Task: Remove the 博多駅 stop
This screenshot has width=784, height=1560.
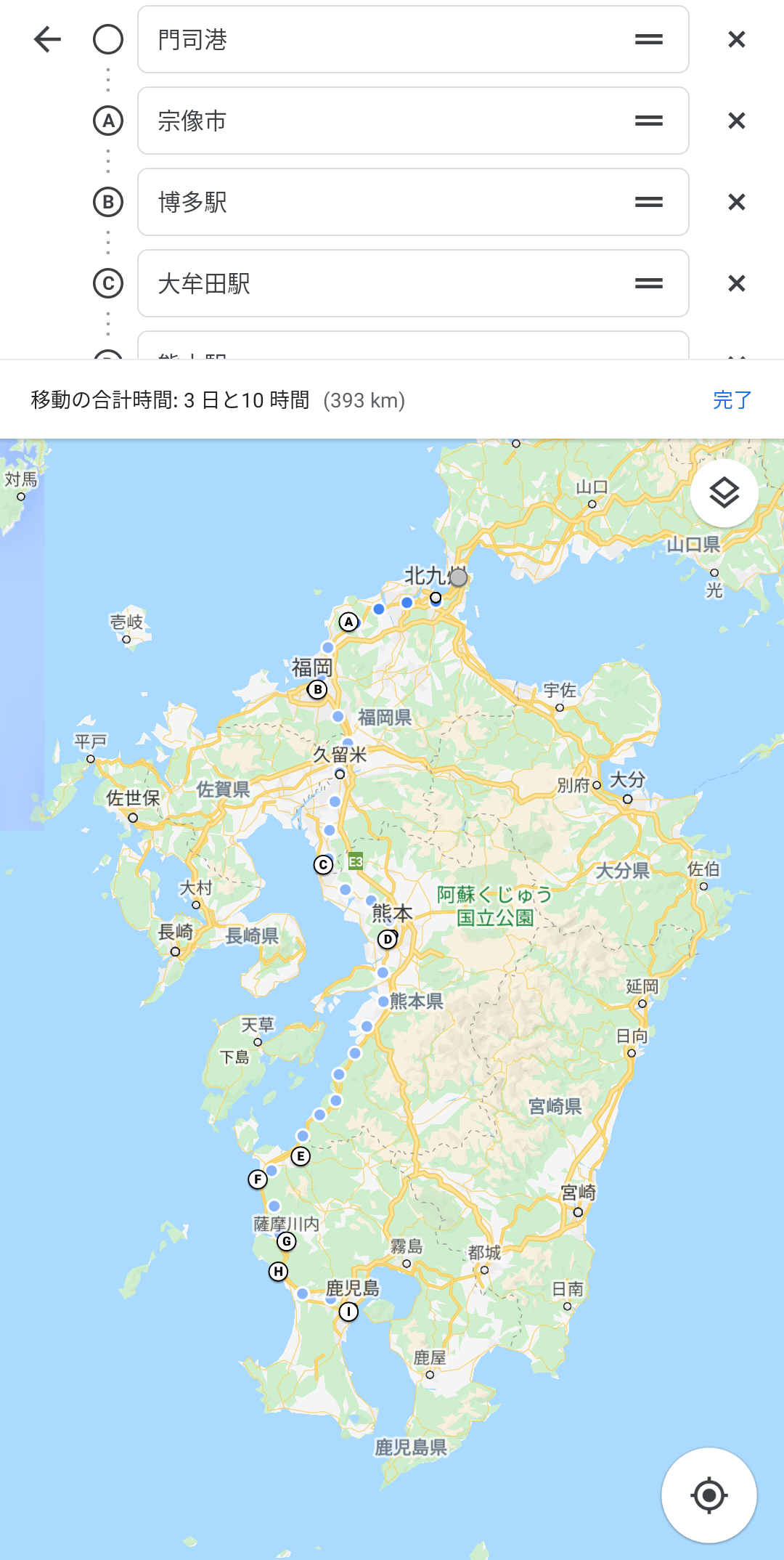Action: pyautogui.click(x=737, y=202)
